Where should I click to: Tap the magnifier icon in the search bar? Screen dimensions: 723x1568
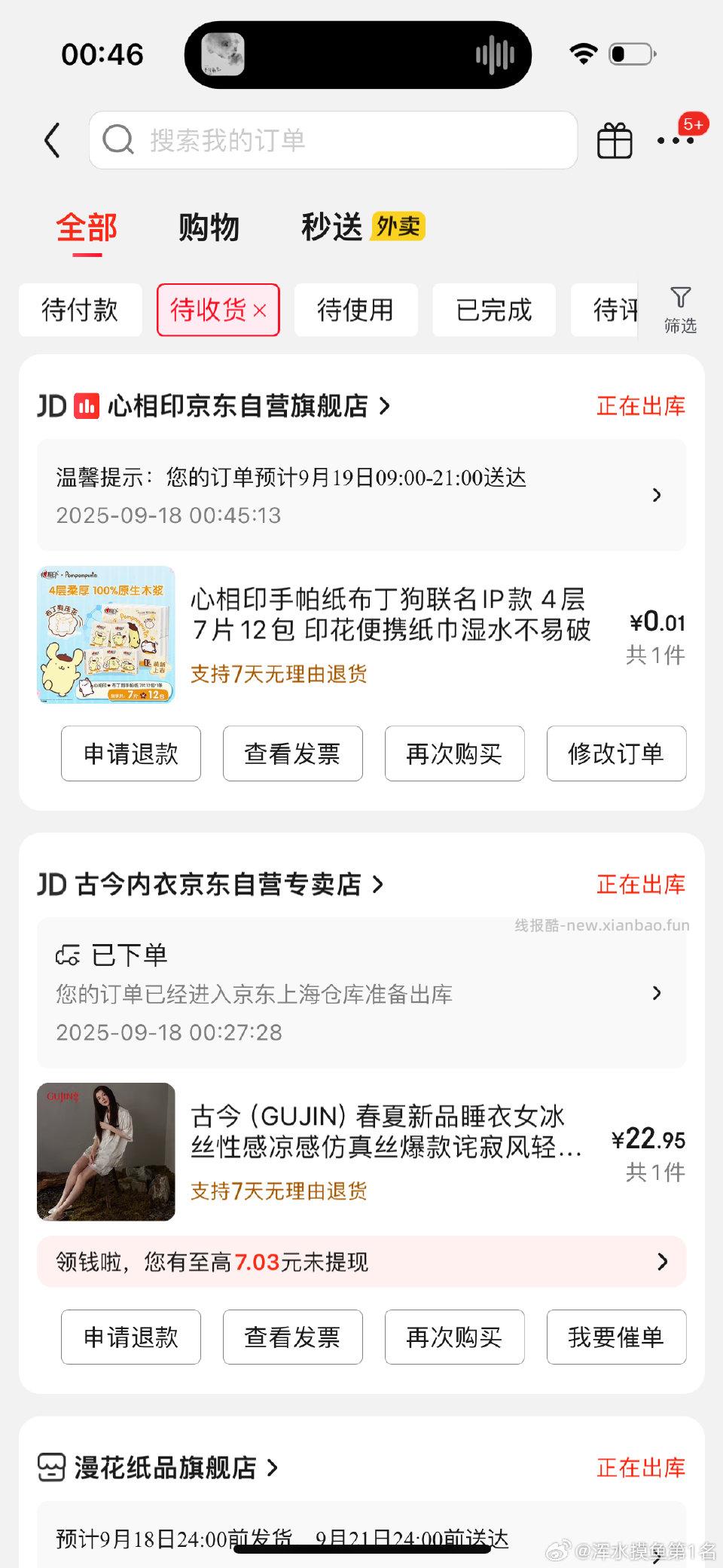point(117,139)
